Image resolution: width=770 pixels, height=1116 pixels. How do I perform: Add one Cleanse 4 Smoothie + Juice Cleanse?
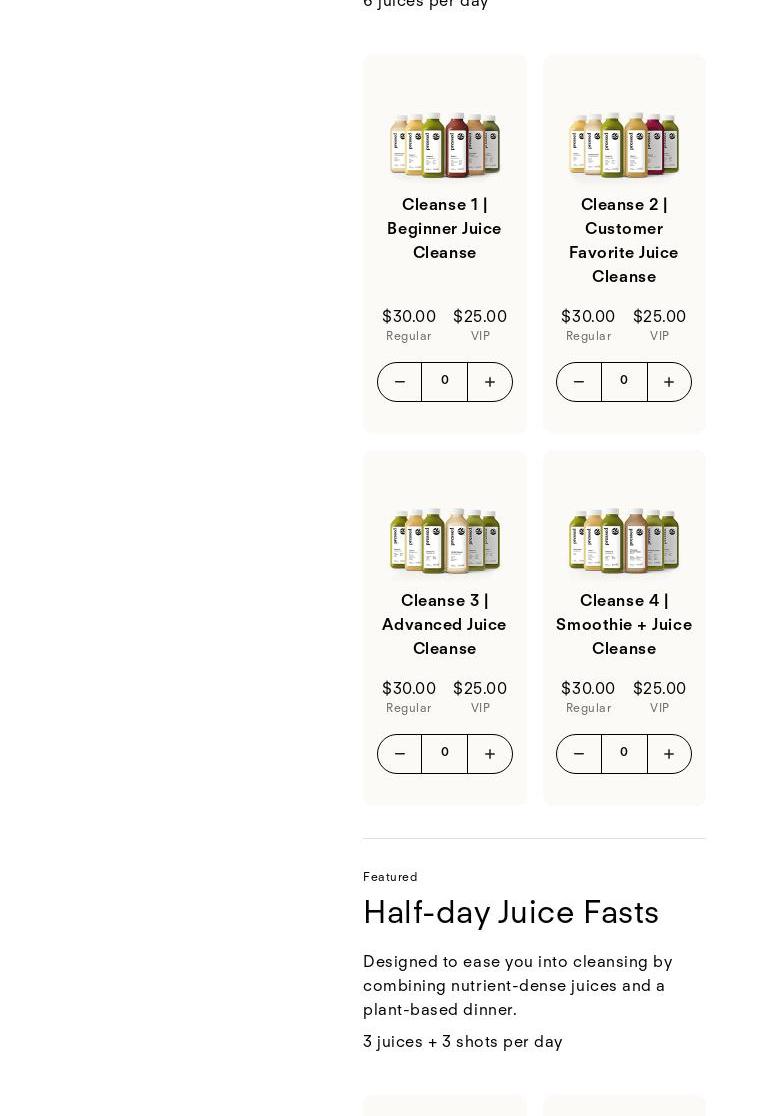point(669,754)
